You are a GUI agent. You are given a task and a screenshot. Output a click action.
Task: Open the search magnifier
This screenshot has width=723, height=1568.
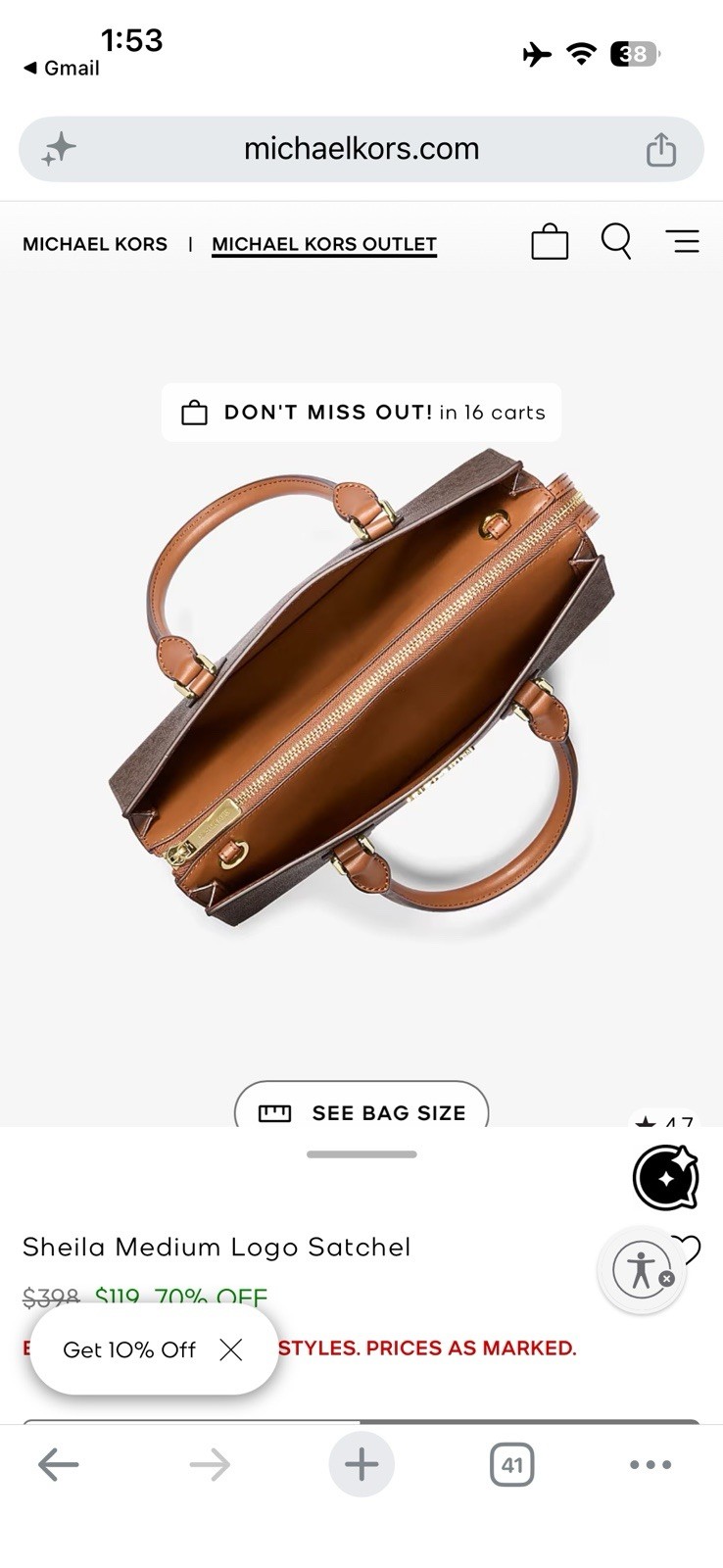point(616,241)
